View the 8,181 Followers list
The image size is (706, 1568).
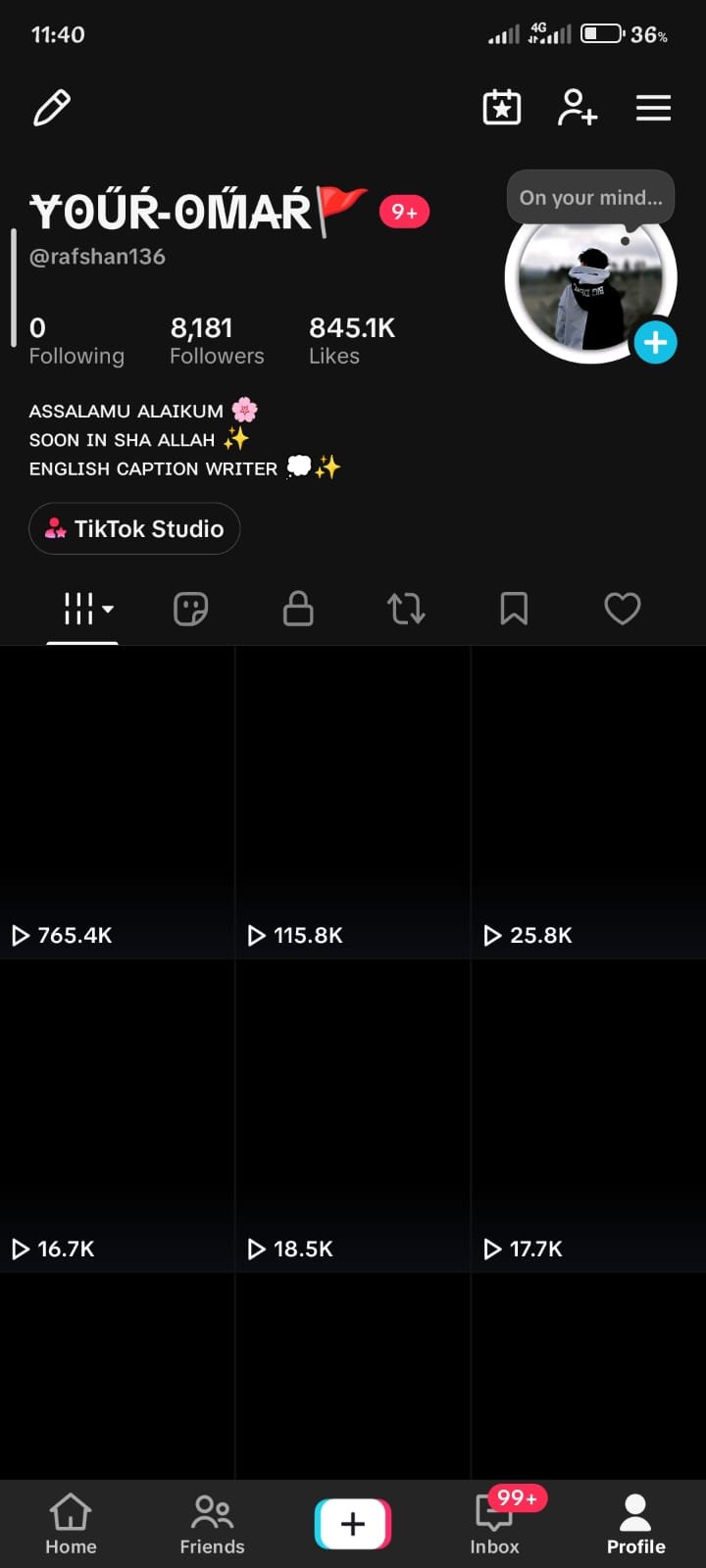click(x=217, y=340)
